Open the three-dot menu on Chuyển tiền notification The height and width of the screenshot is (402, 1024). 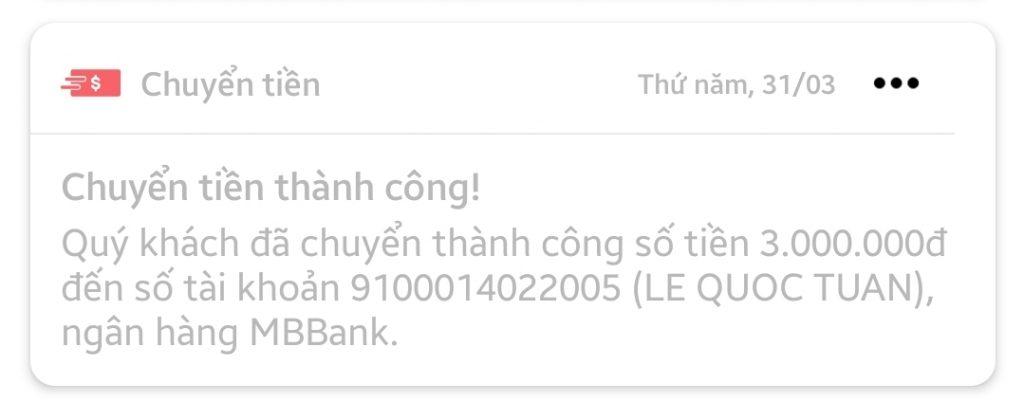(895, 84)
